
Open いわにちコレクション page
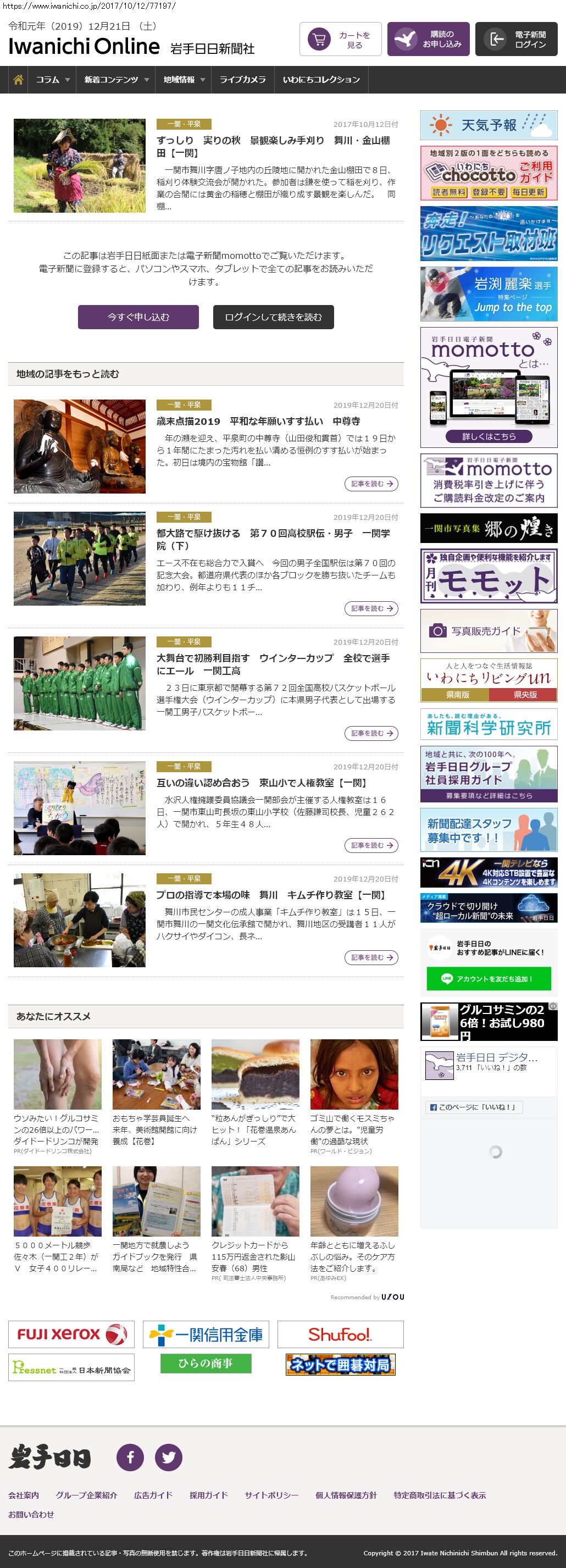click(x=321, y=80)
